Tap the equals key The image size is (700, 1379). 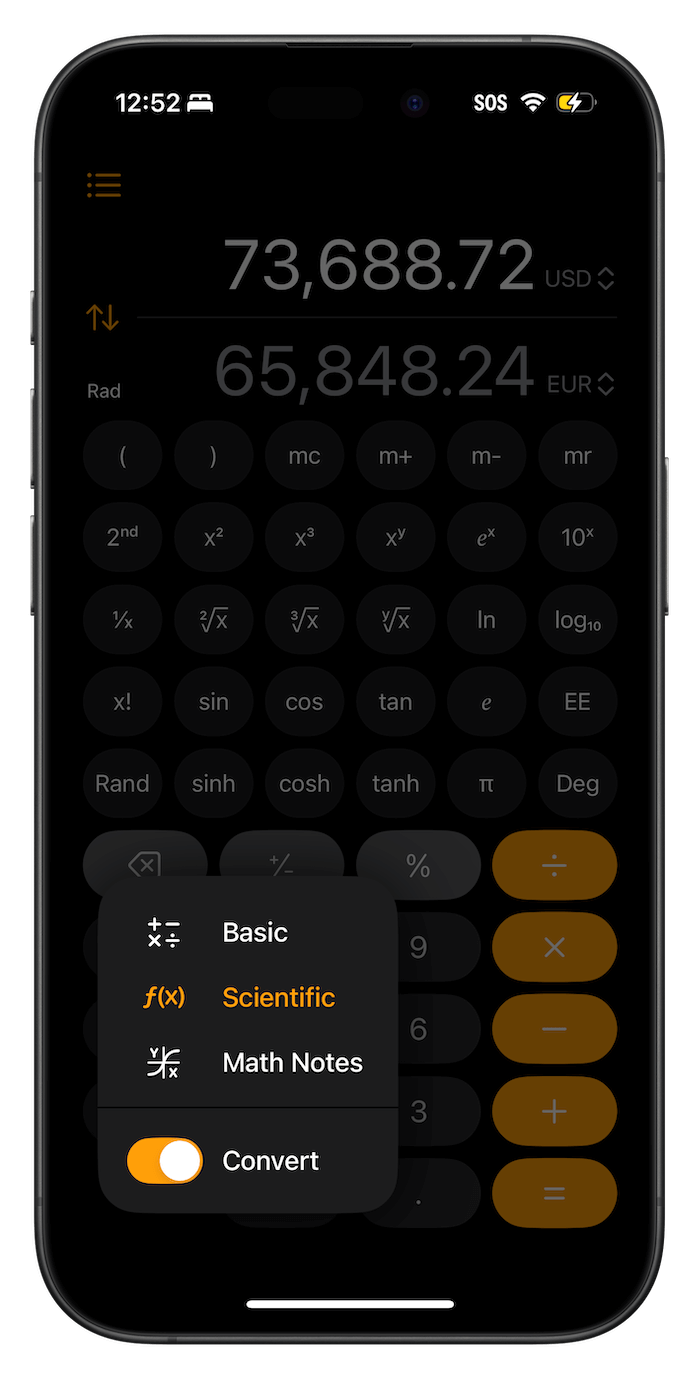(554, 1194)
